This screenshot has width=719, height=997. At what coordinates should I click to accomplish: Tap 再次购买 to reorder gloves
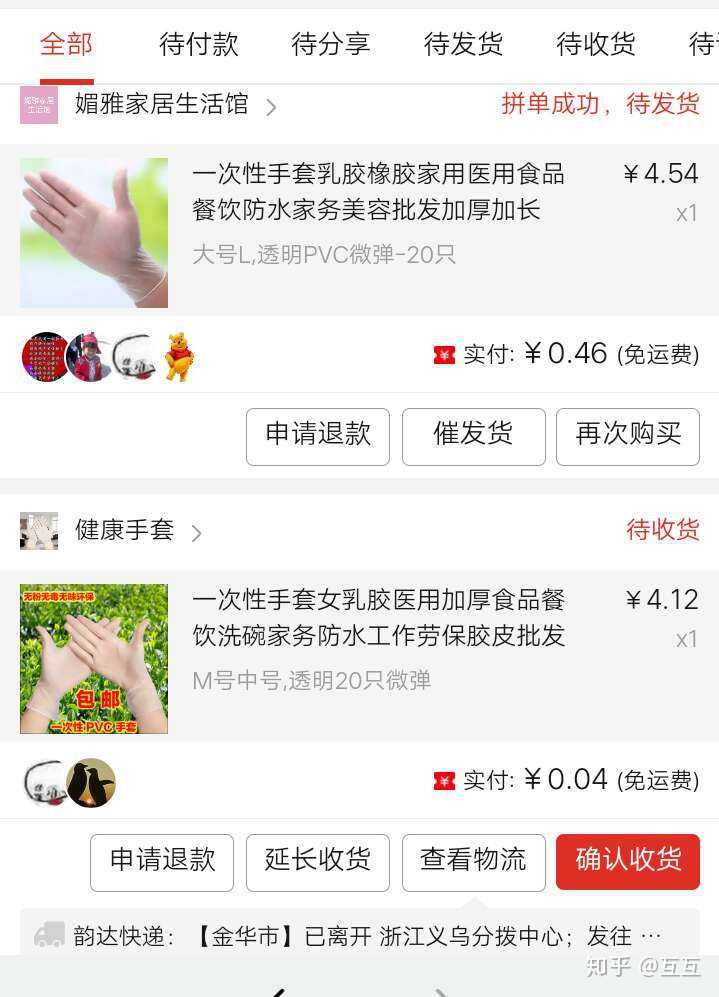tap(628, 436)
